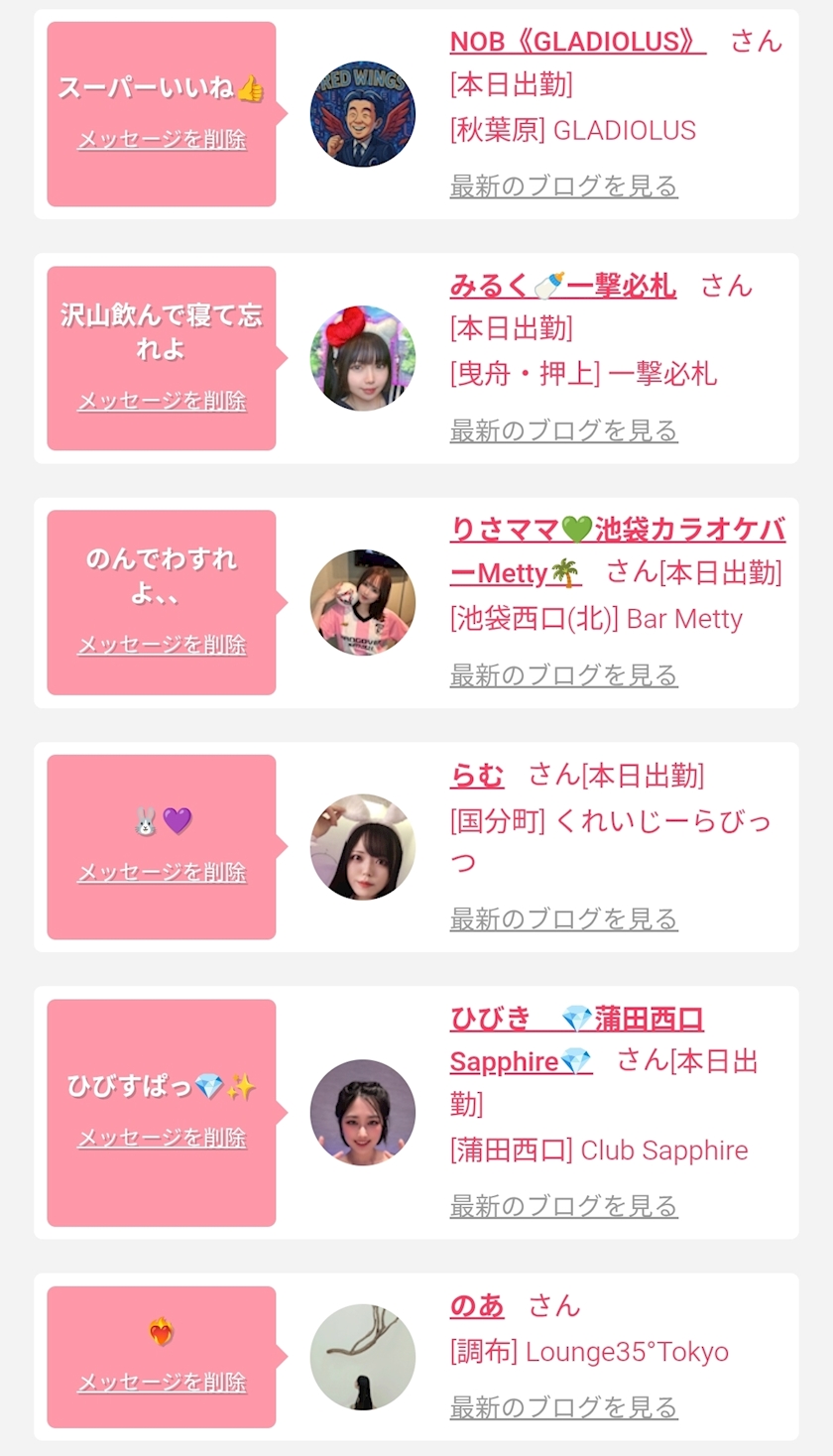Delete the message sent to のあ
Viewport: 833px width, 1456px height.
(x=162, y=1382)
